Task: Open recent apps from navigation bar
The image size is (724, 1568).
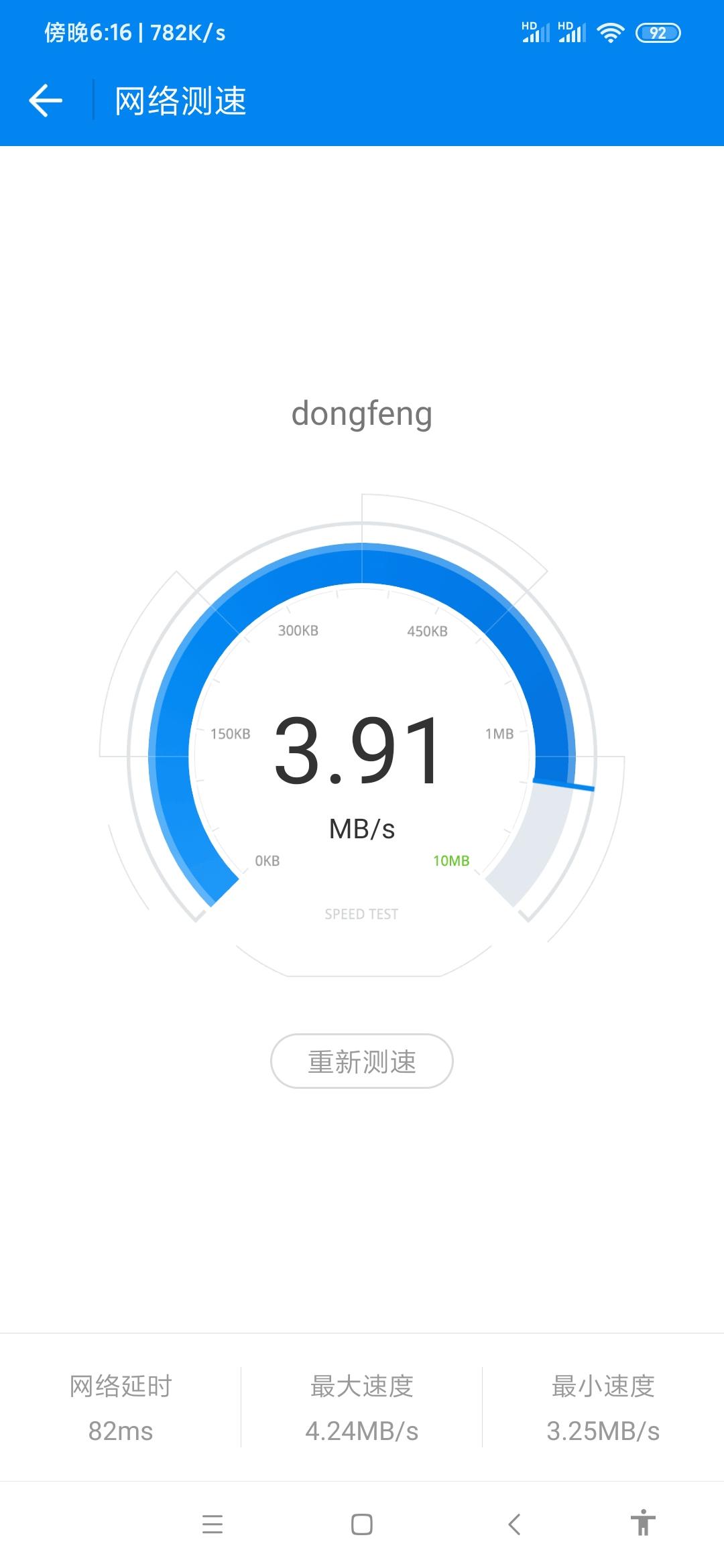Action: click(213, 1524)
